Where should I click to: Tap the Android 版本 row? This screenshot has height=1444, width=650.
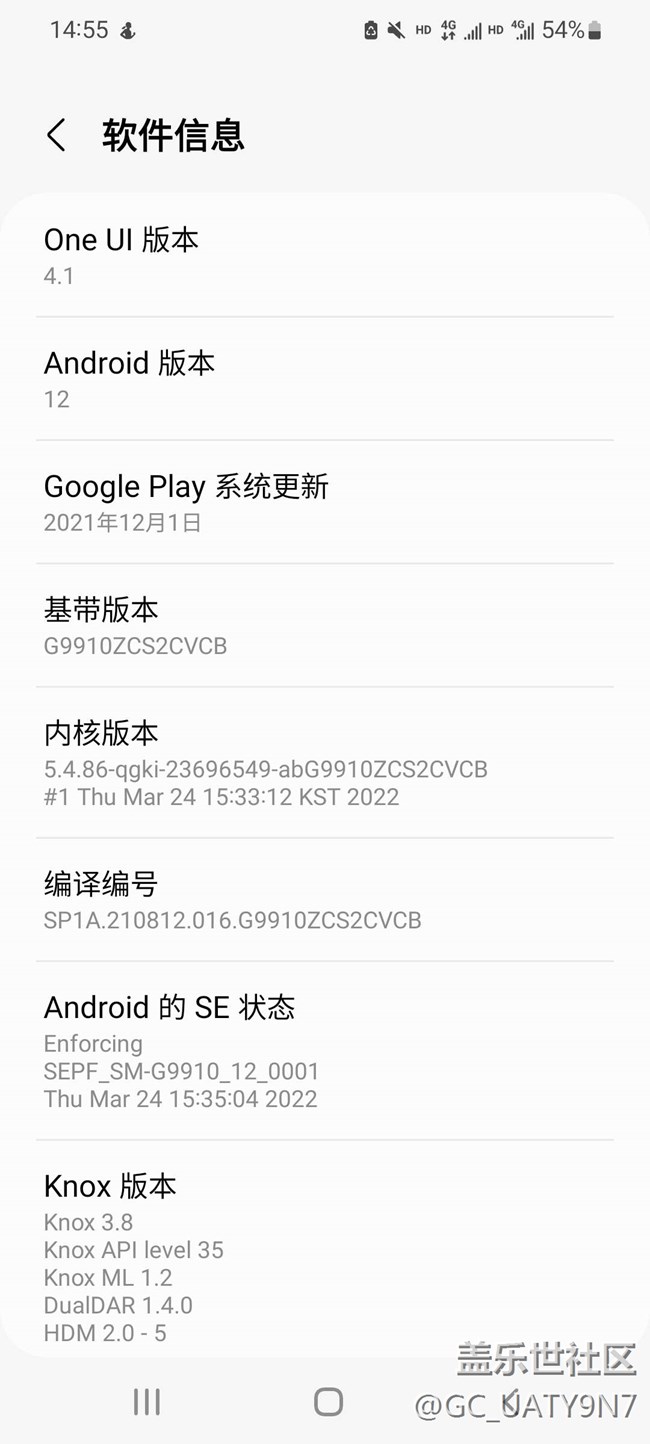(324, 379)
